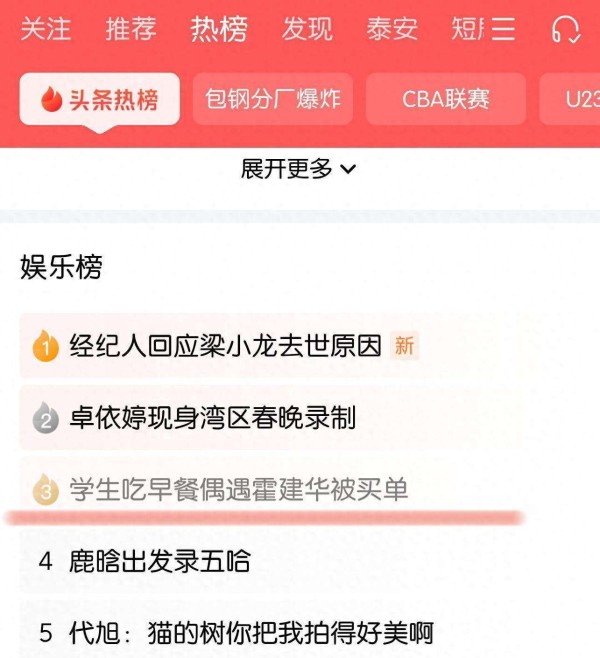Open the 发现 tab
Image resolution: width=600 pixels, height=658 pixels.
click(x=307, y=29)
